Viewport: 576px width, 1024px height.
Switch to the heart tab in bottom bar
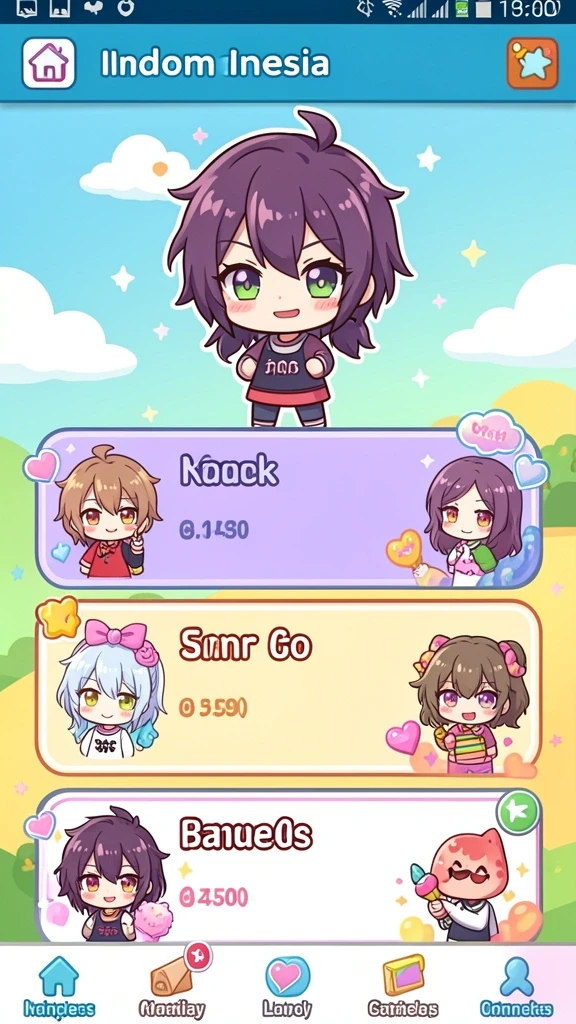[287, 987]
